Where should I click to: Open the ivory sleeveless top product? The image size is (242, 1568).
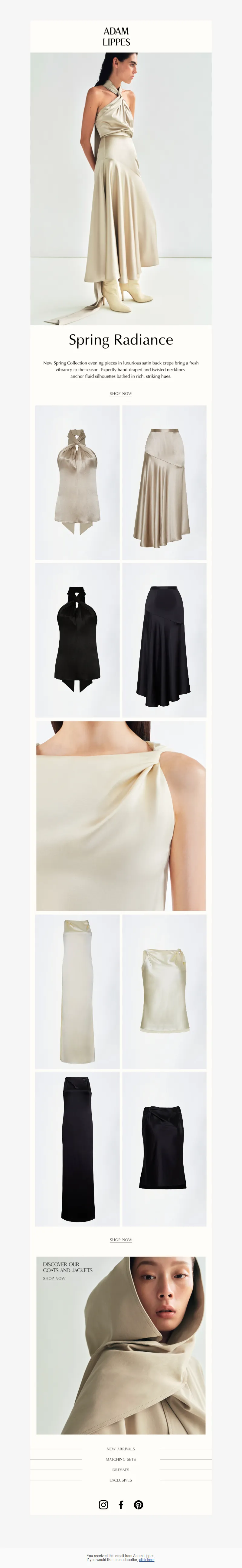tap(164, 992)
